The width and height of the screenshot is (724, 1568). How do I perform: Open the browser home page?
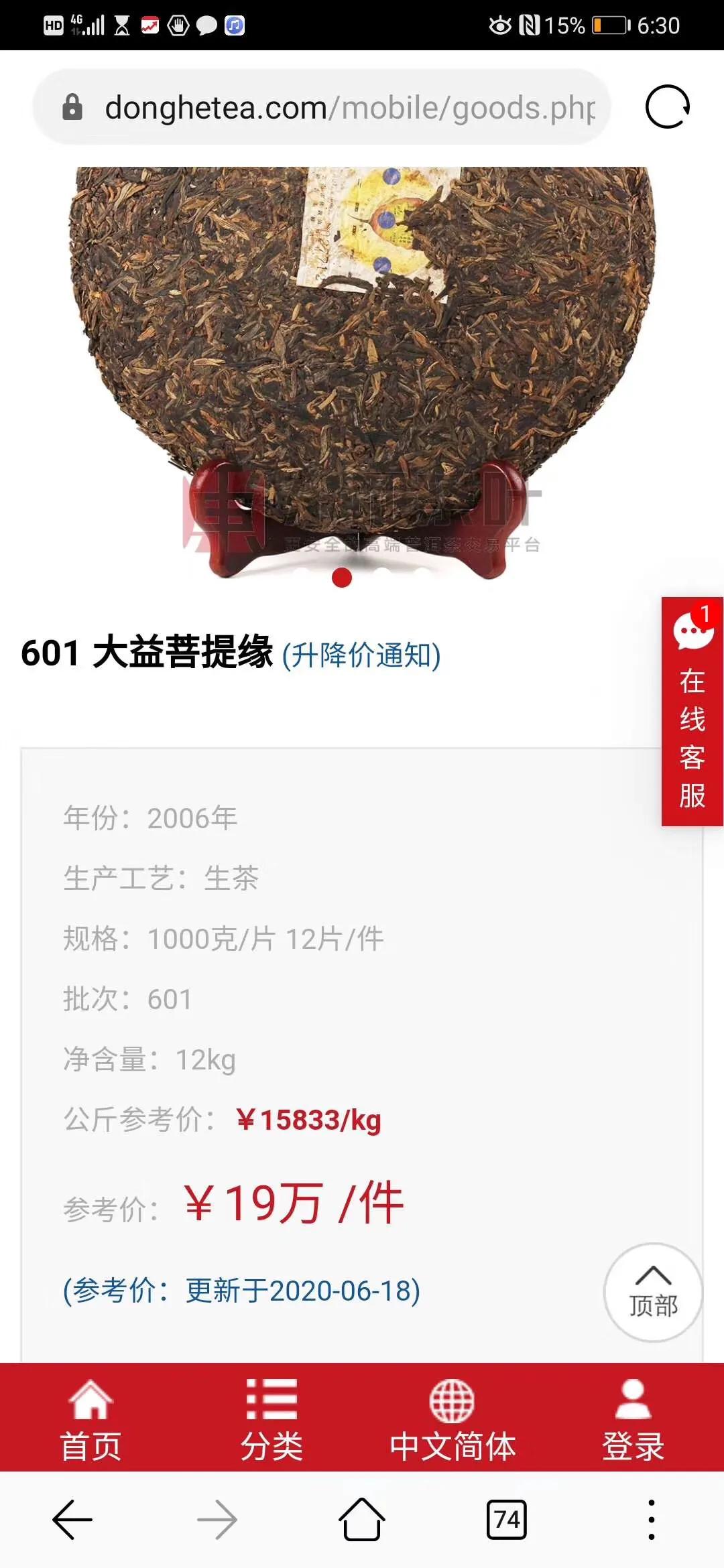[362, 1520]
